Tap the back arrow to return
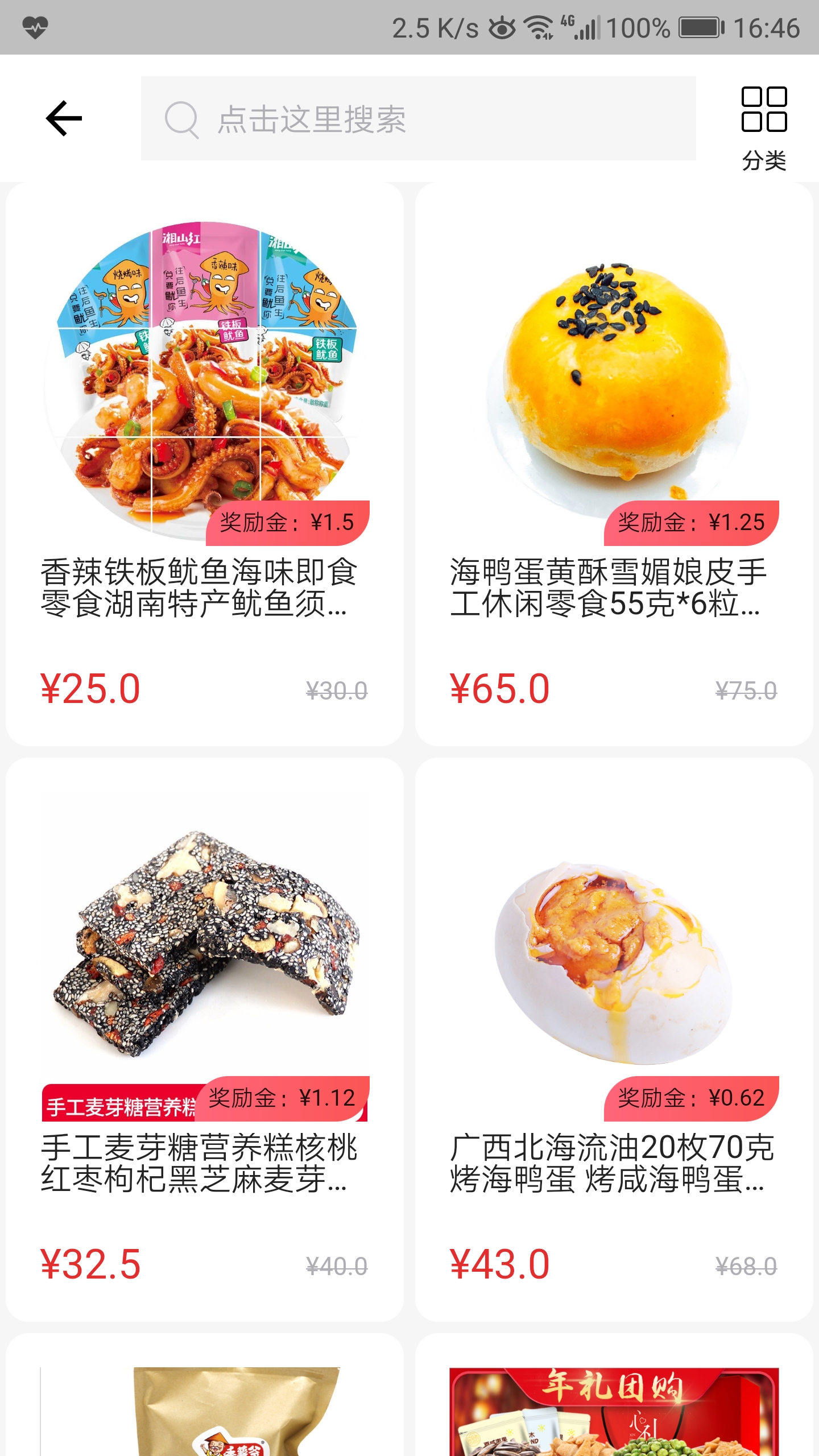The width and height of the screenshot is (819, 1456). (x=60, y=118)
